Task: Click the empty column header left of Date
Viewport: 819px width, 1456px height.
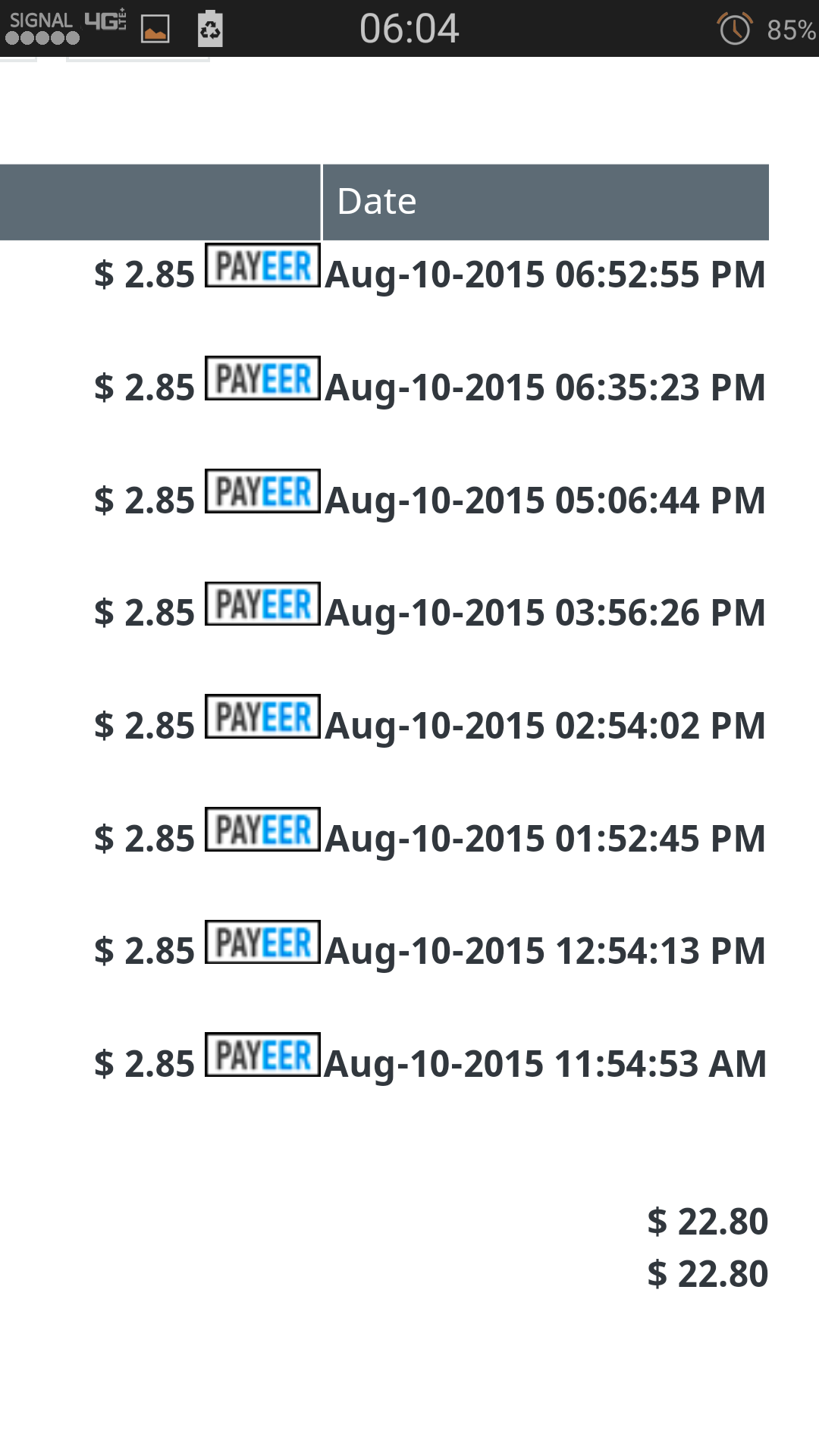Action: click(159, 200)
